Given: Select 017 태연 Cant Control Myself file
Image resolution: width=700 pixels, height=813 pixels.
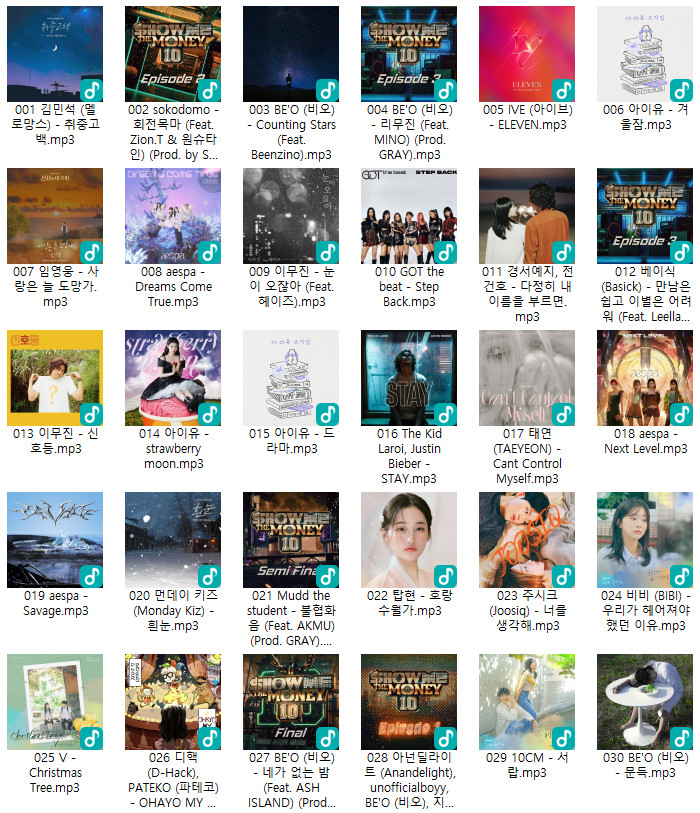Looking at the screenshot, I should point(526,377).
